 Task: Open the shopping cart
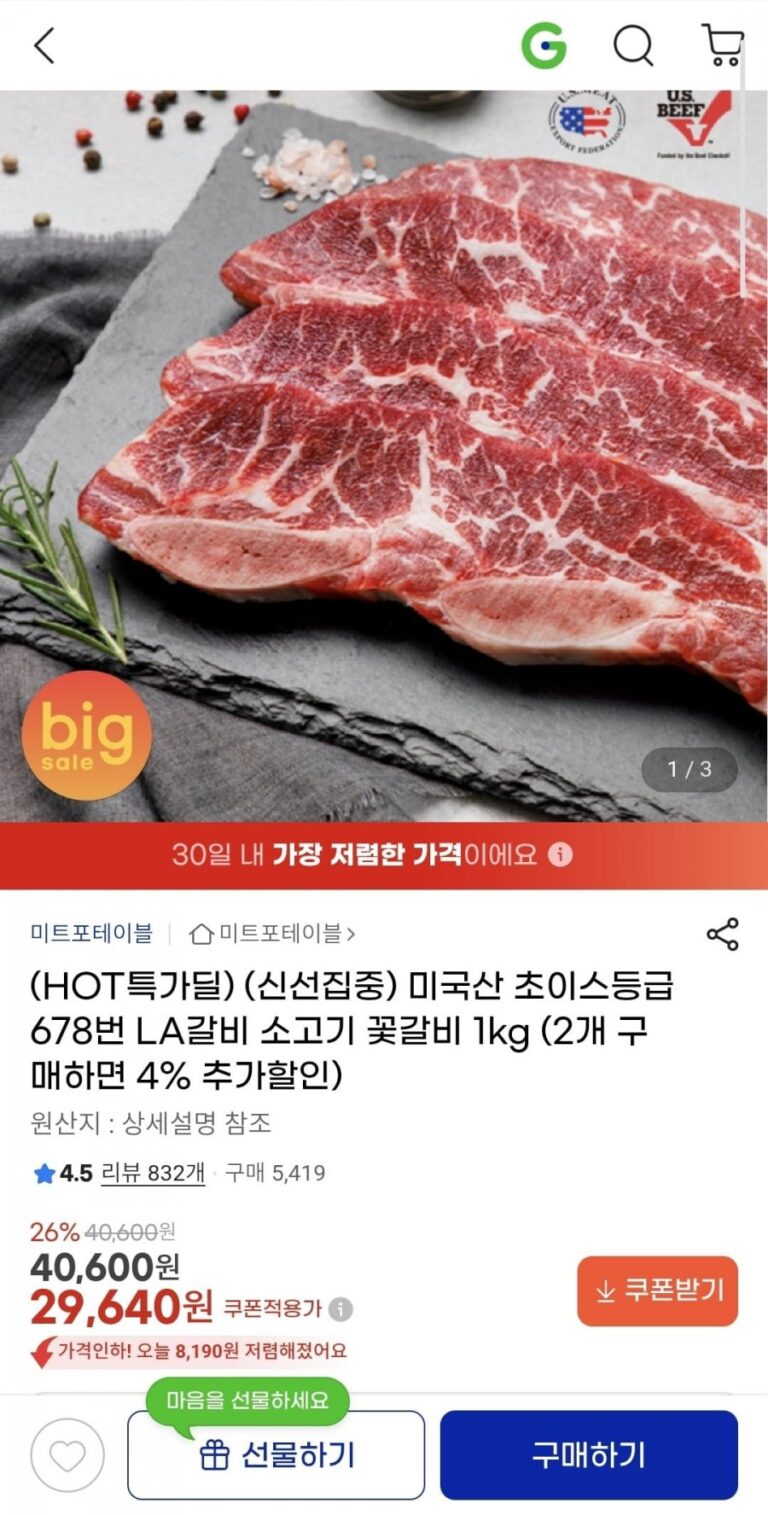click(x=722, y=46)
